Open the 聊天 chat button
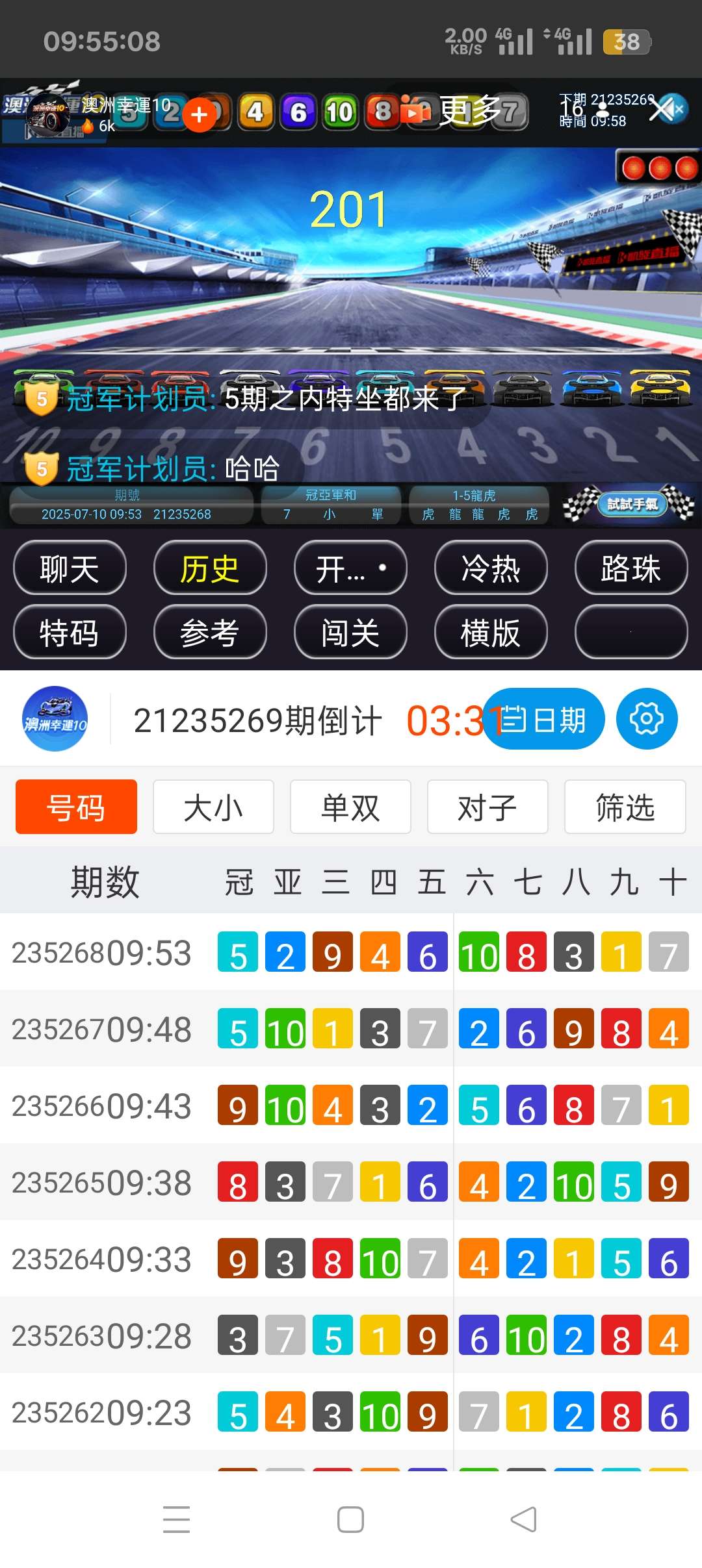The image size is (702, 1568). coord(70,568)
